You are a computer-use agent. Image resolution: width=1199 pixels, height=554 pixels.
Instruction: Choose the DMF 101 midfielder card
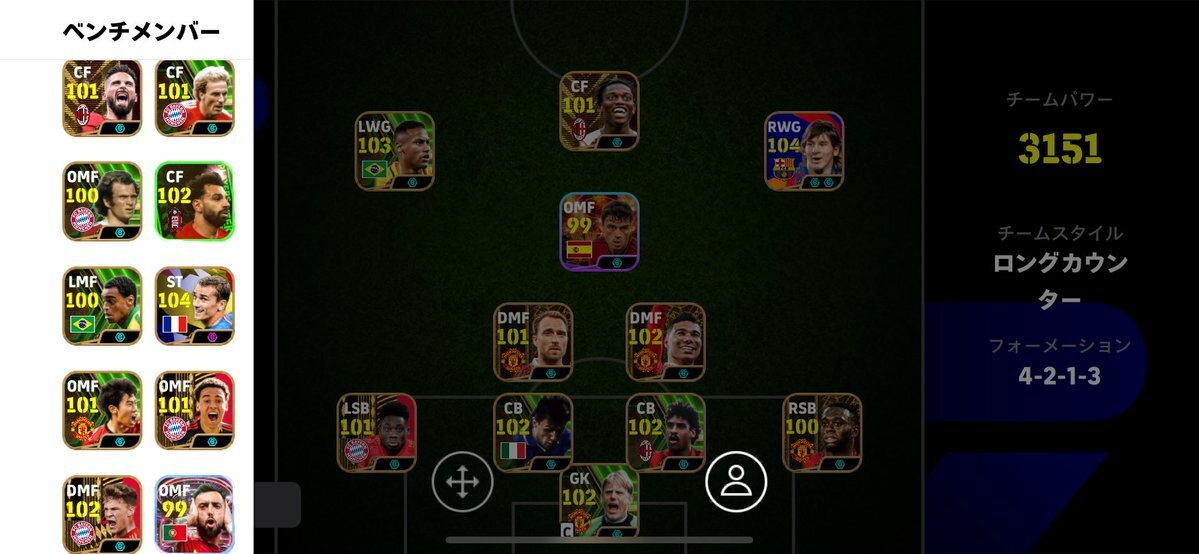533,342
